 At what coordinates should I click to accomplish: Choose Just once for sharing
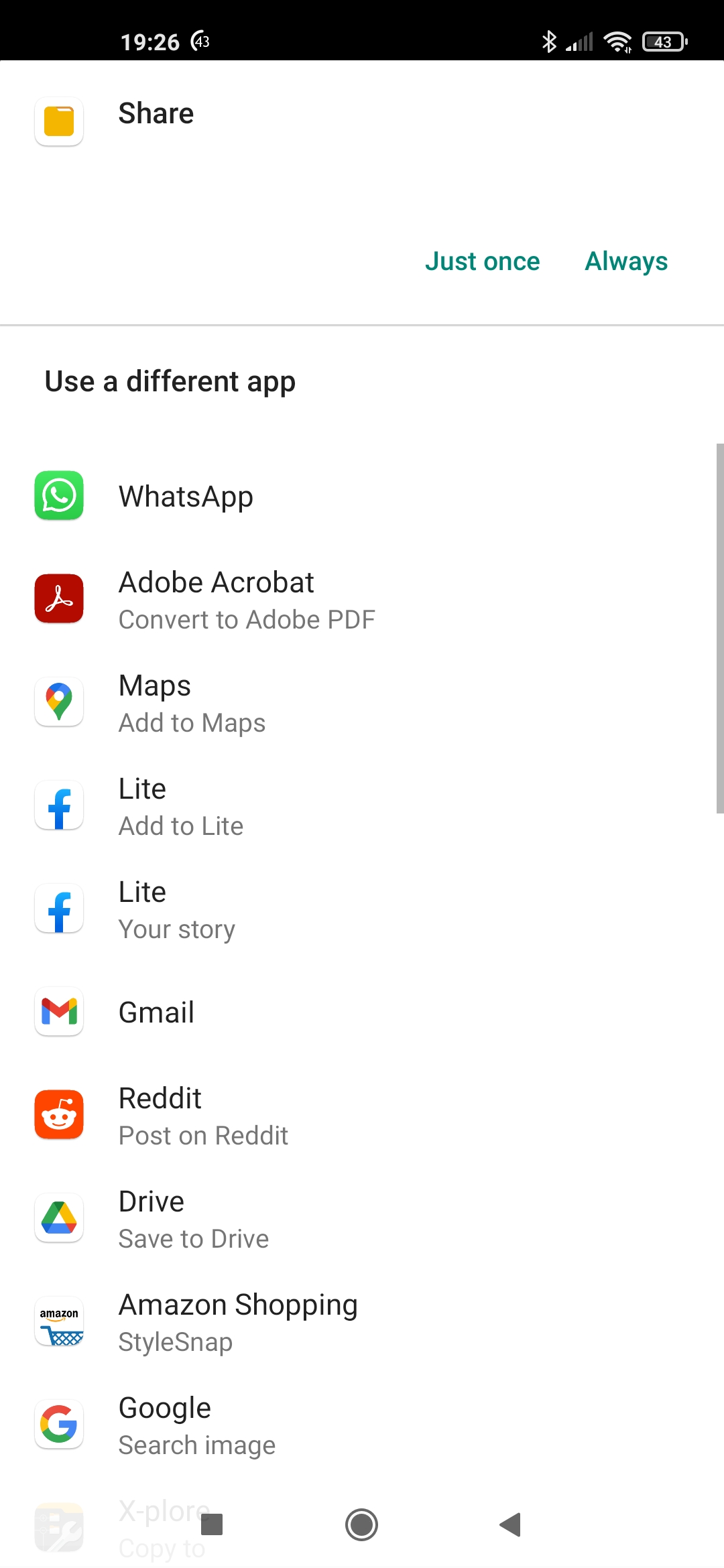(482, 261)
